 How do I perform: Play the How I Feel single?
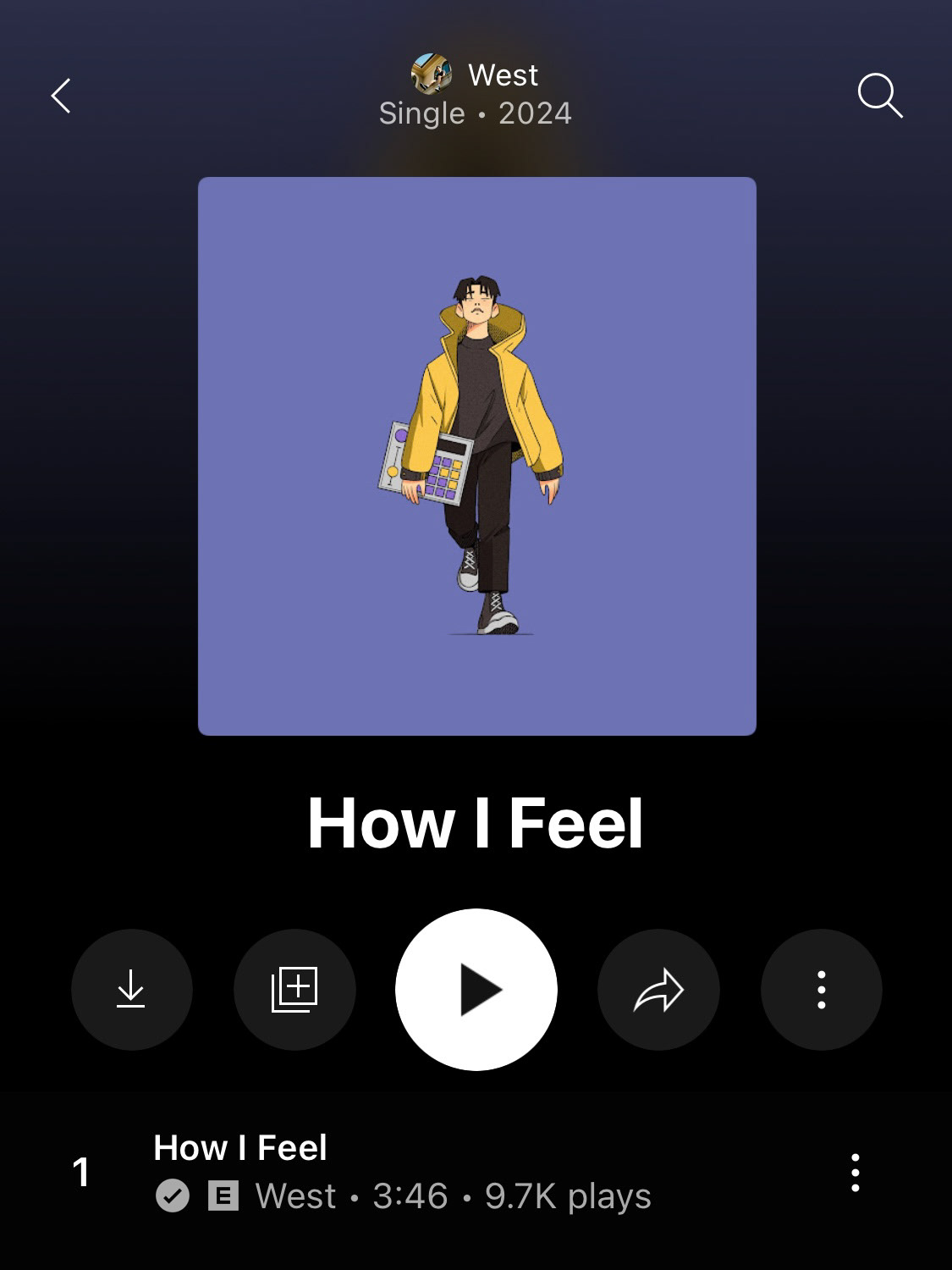tap(476, 989)
